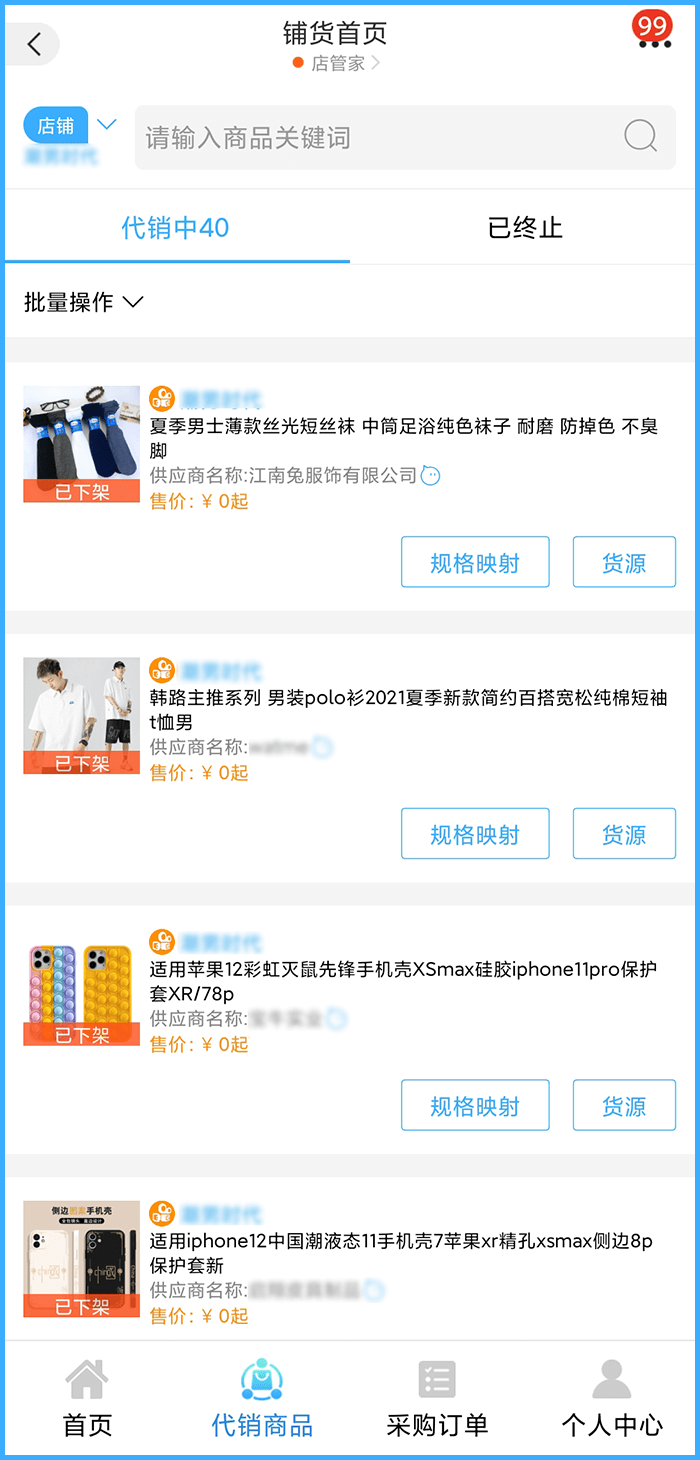700x1460 pixels.
Task: Open 规格映射 for the 韩路主推系列 polo衫 item
Action: [x=475, y=833]
